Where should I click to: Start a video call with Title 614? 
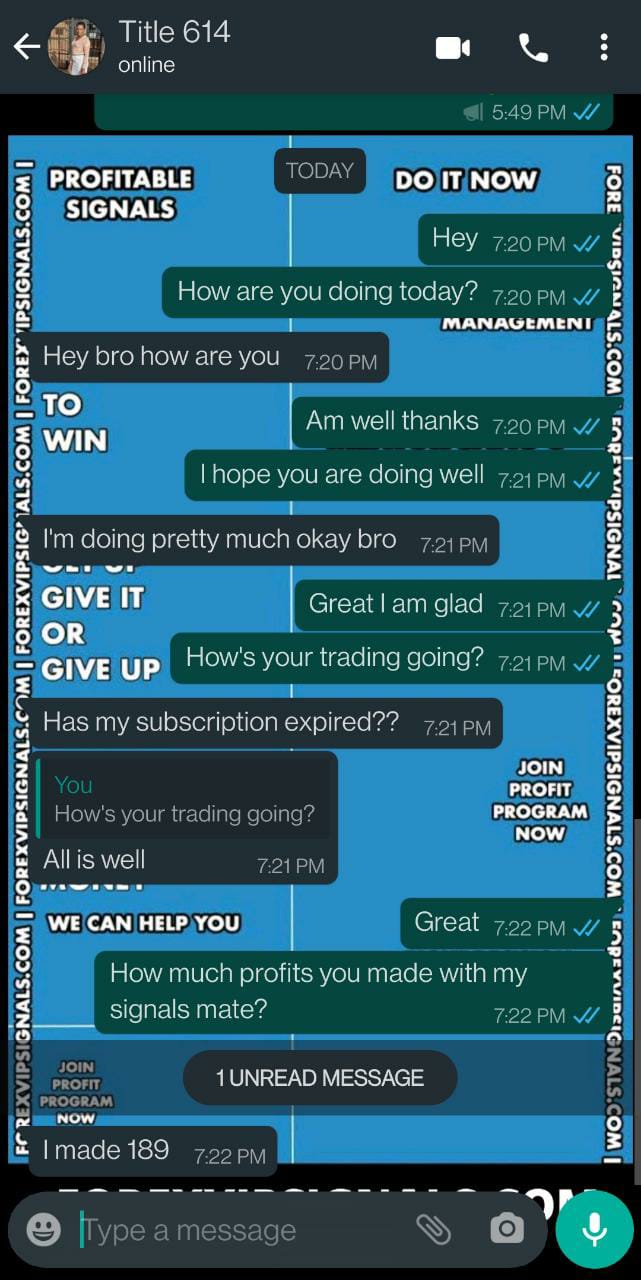453,47
